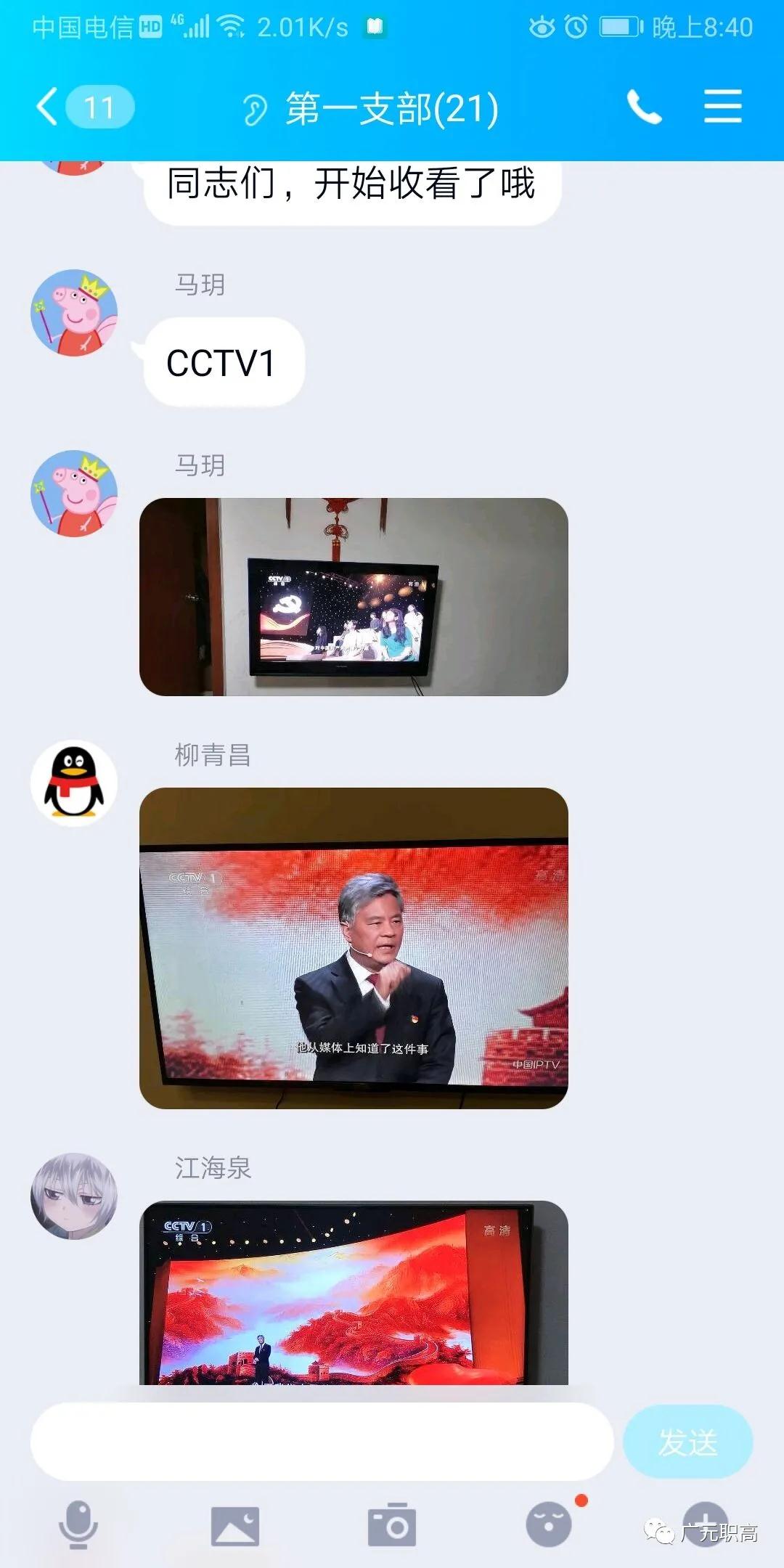
Task: Tap the earpiece mode icon beside the title
Action: click(x=254, y=110)
